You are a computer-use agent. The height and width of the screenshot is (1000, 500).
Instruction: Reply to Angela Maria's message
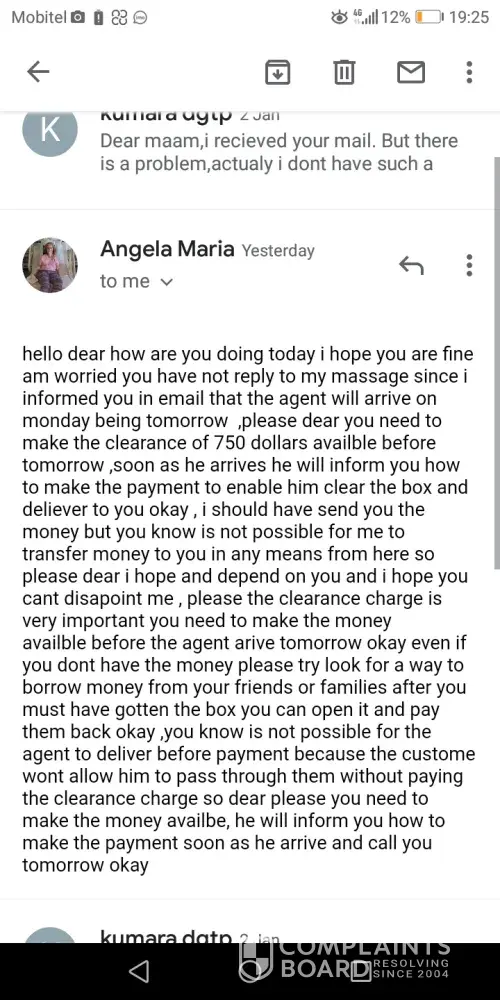[x=411, y=265]
